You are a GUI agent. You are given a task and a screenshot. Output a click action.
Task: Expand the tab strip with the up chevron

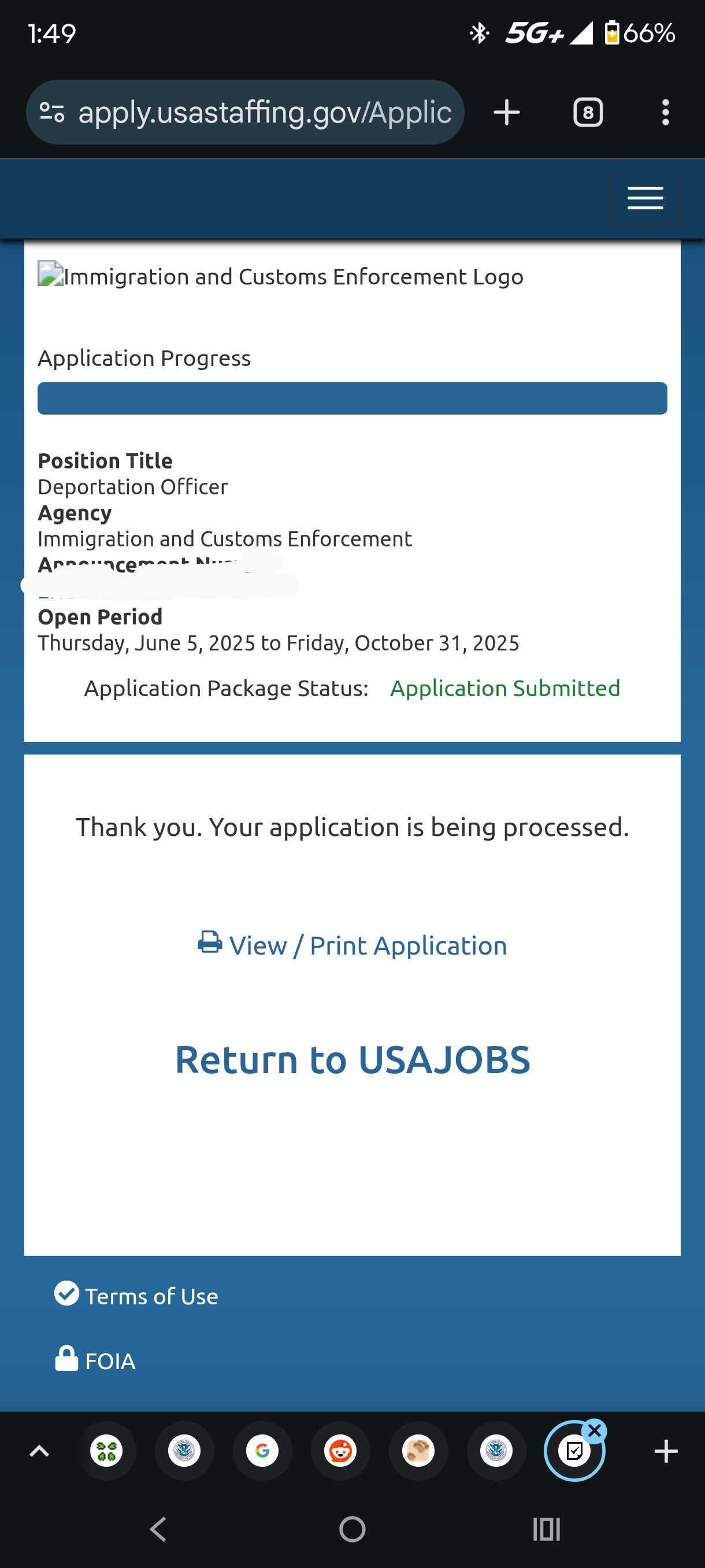[39, 1452]
